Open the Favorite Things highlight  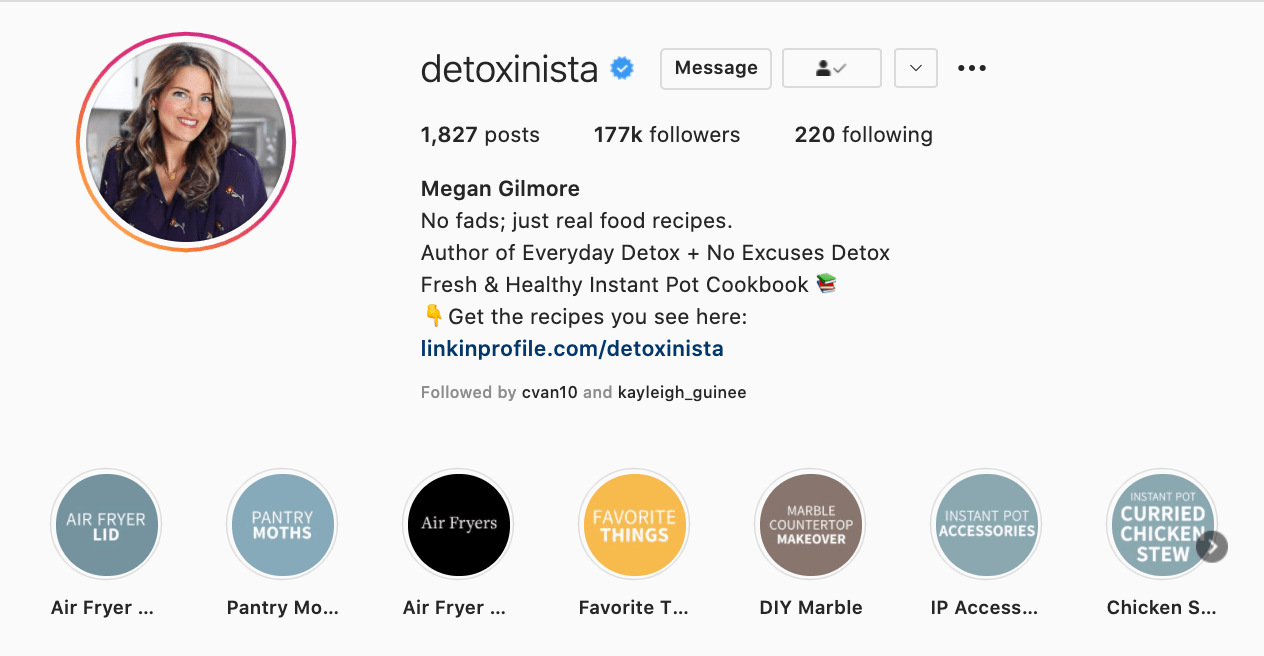click(634, 525)
